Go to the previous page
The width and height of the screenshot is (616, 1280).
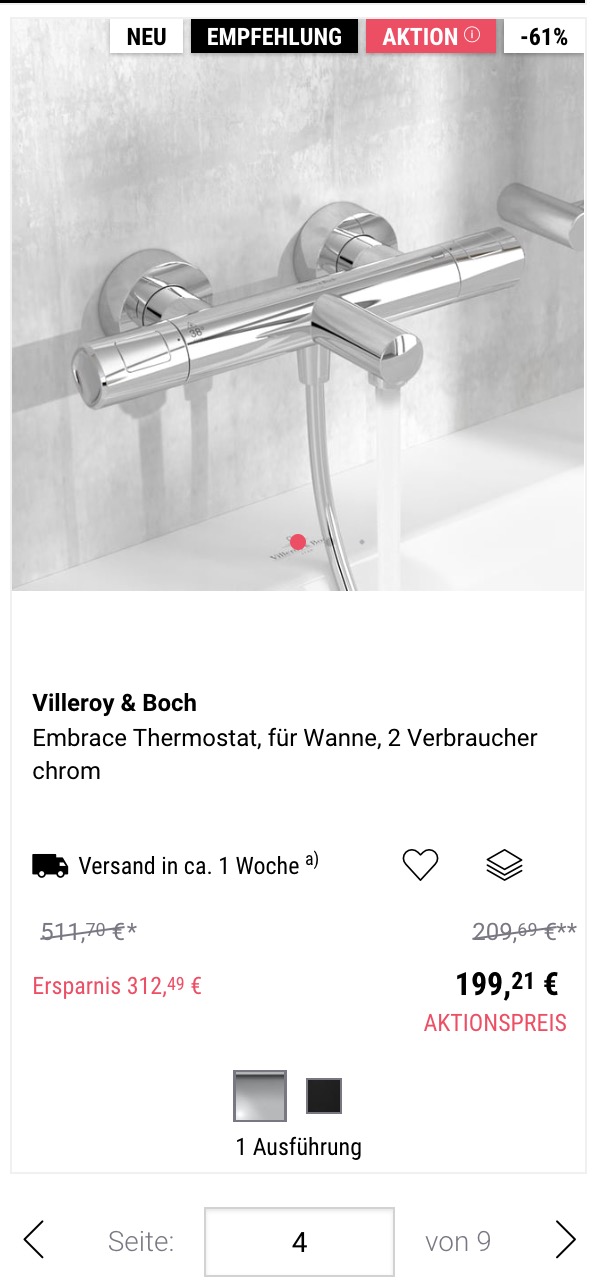[34, 1241]
